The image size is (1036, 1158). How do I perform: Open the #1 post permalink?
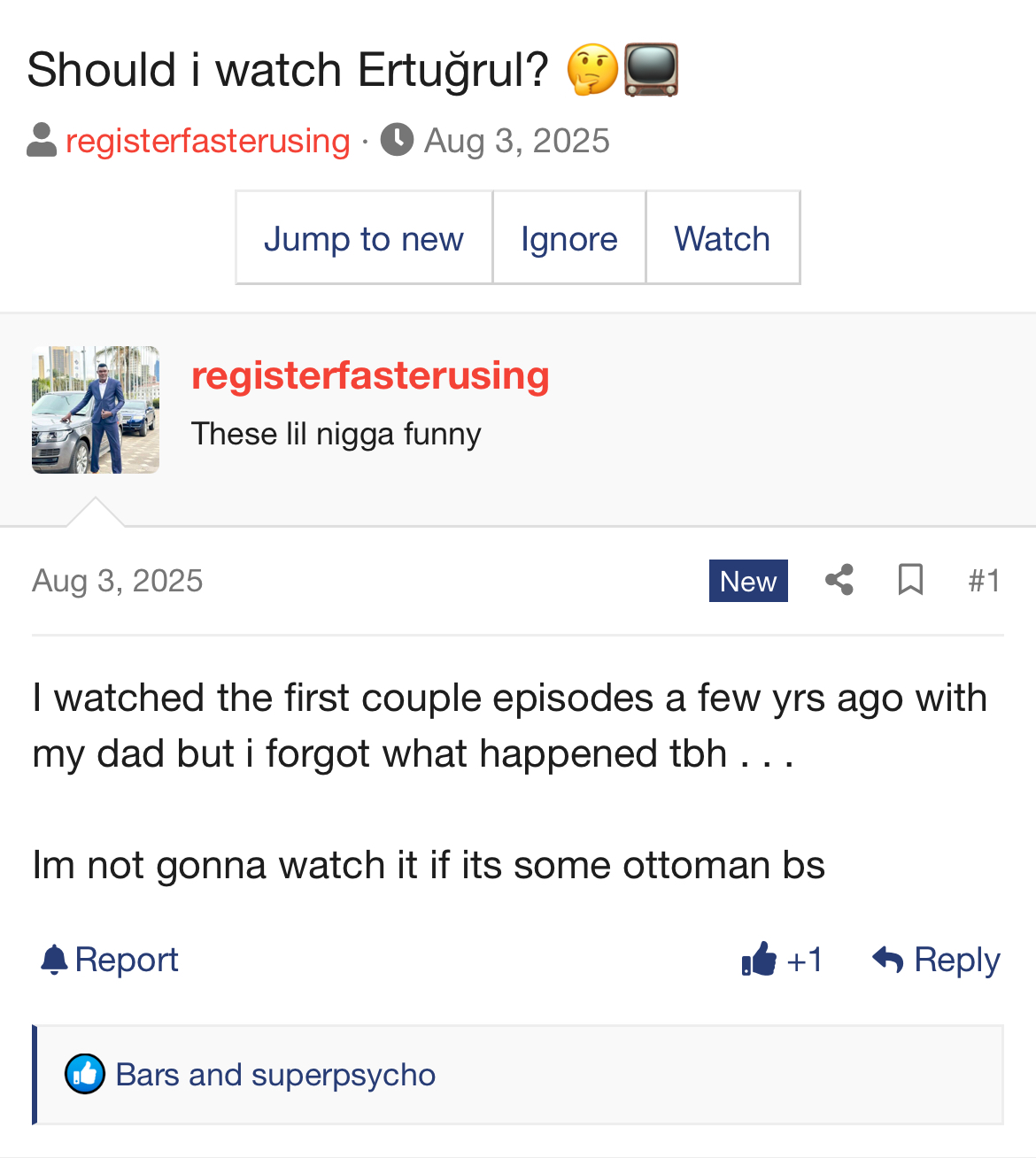click(984, 581)
